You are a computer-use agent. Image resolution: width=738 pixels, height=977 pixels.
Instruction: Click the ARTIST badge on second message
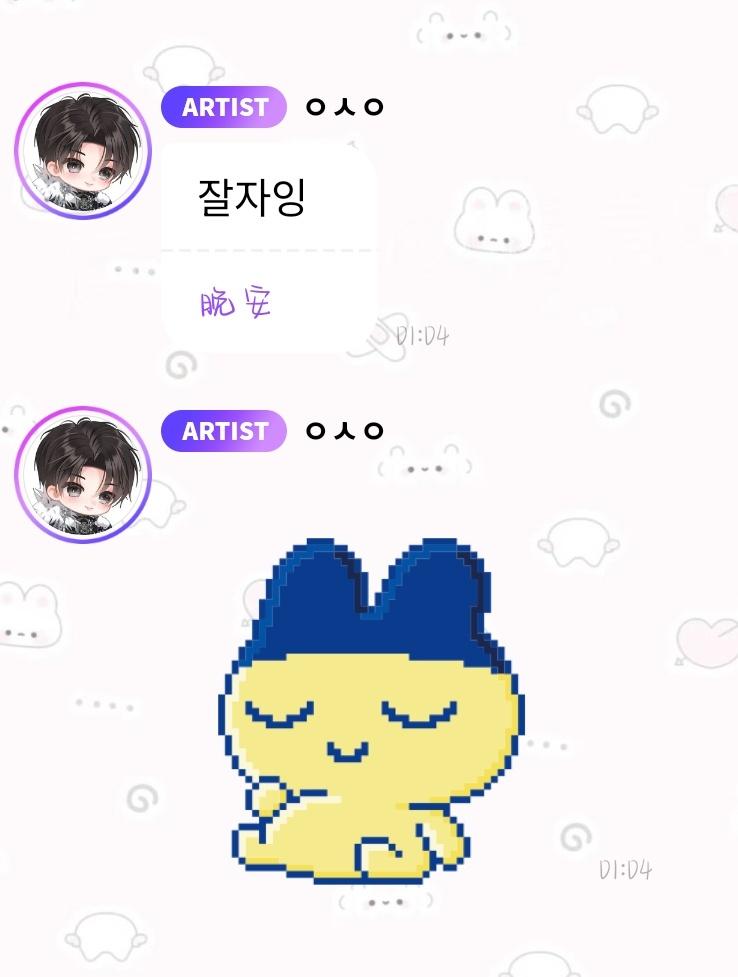pyautogui.click(x=223, y=431)
